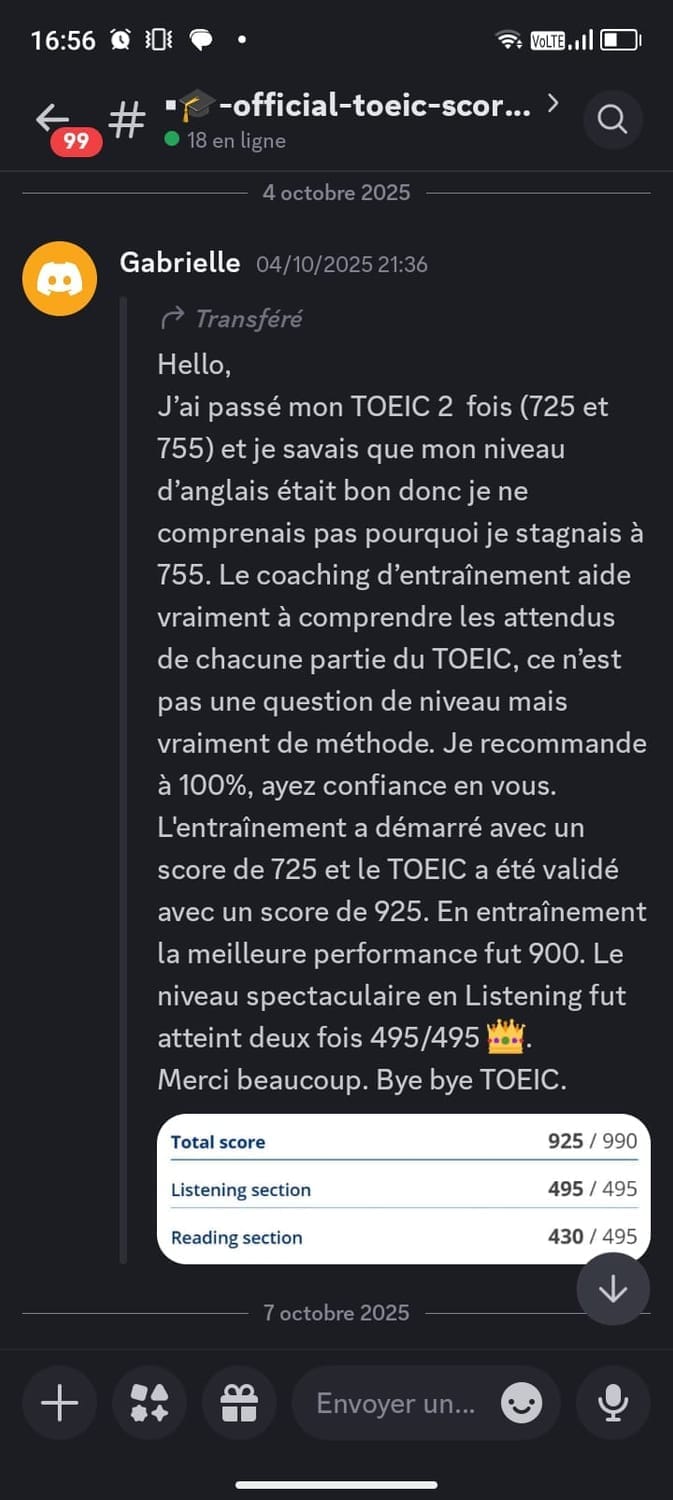The height and width of the screenshot is (1500, 673).
Task: Jump to latest messages arrow
Action: click(613, 1290)
